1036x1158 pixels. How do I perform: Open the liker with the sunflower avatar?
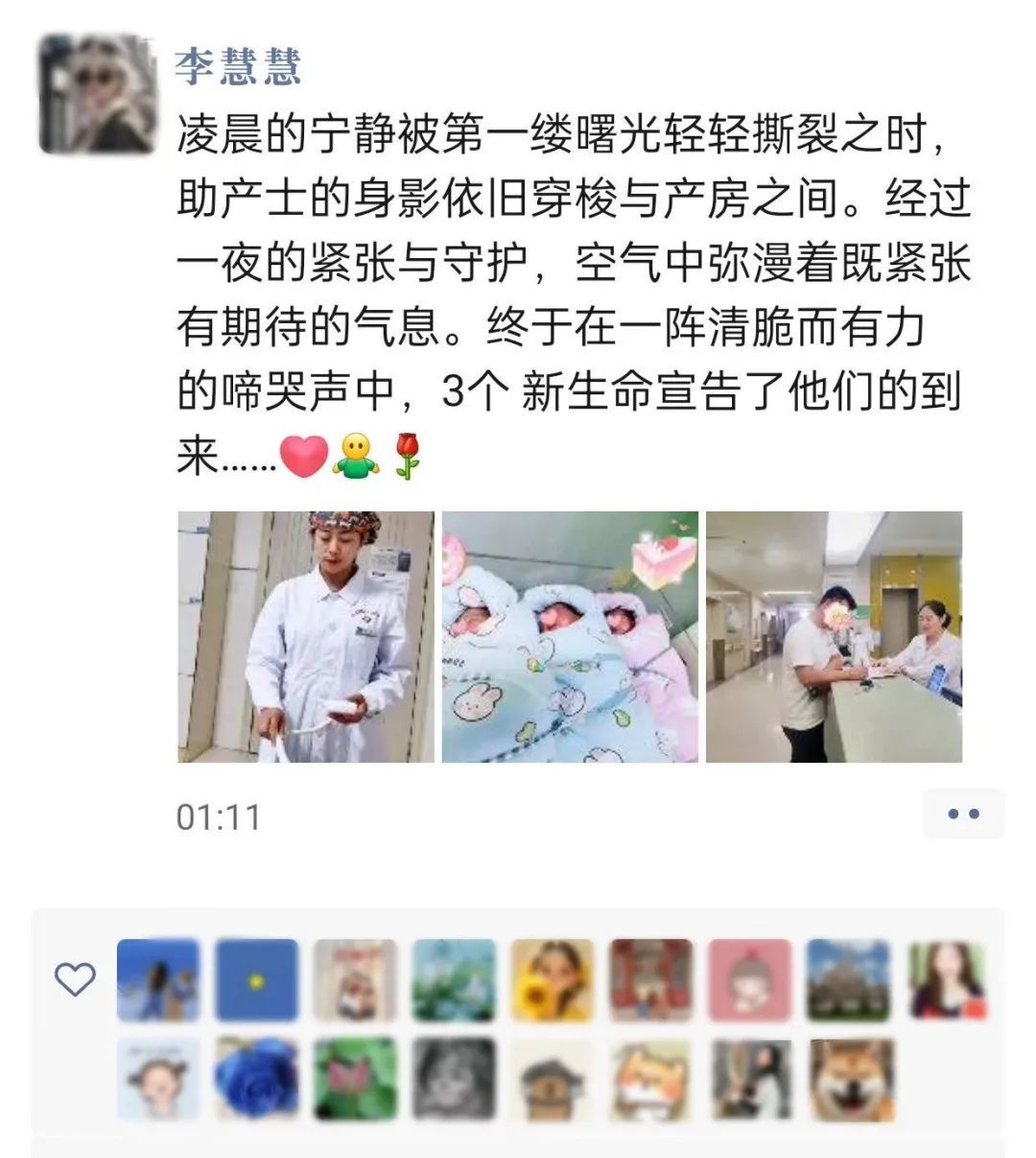tap(552, 980)
